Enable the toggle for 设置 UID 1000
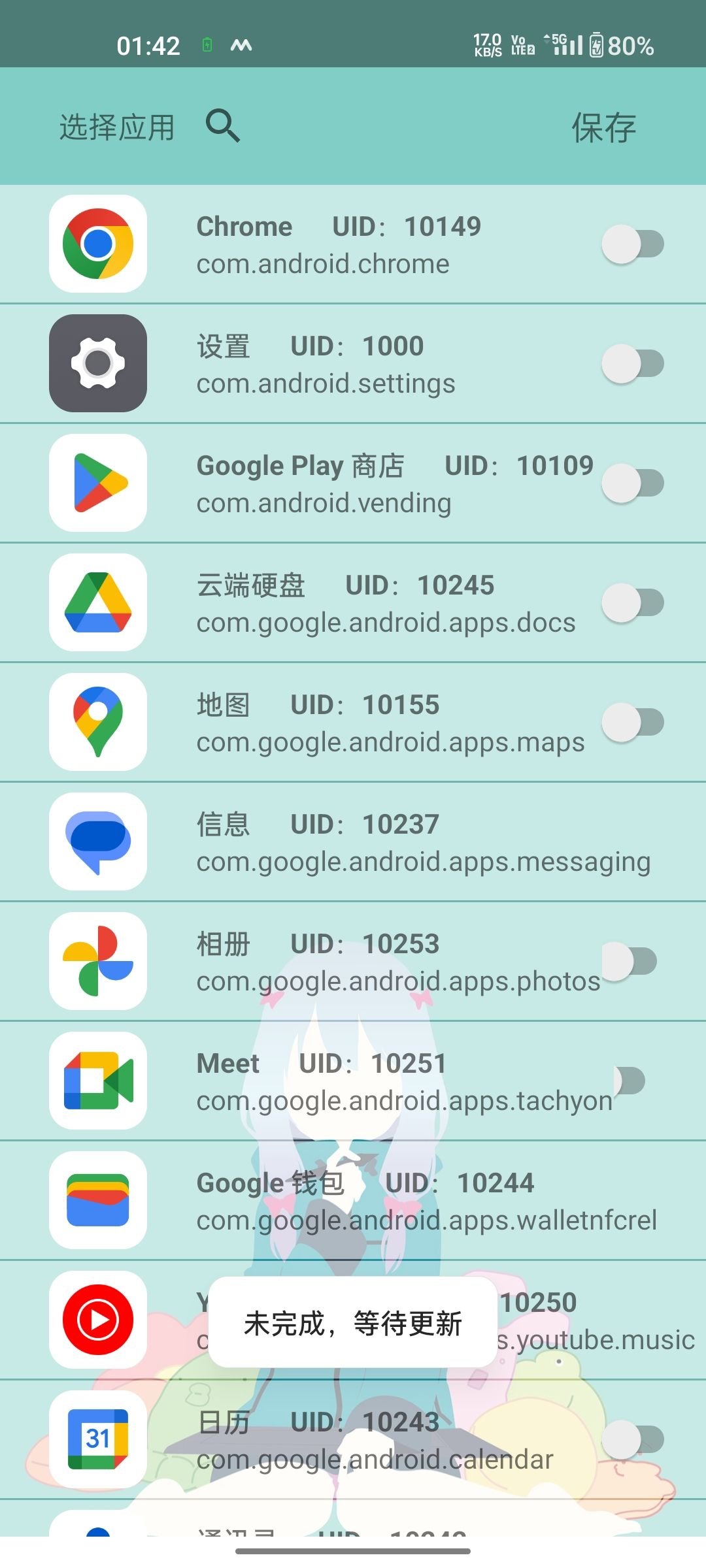 point(631,364)
